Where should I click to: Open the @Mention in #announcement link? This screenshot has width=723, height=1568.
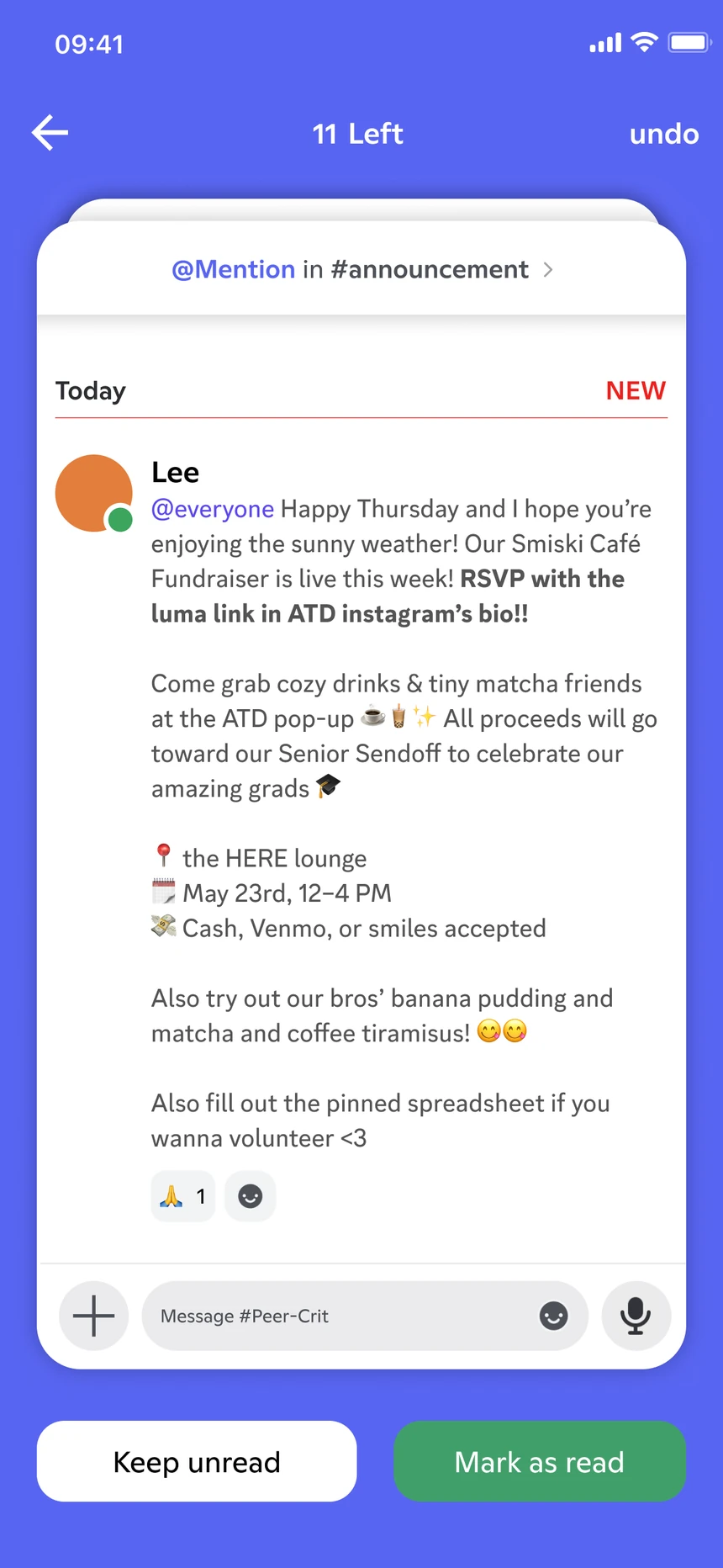[361, 269]
